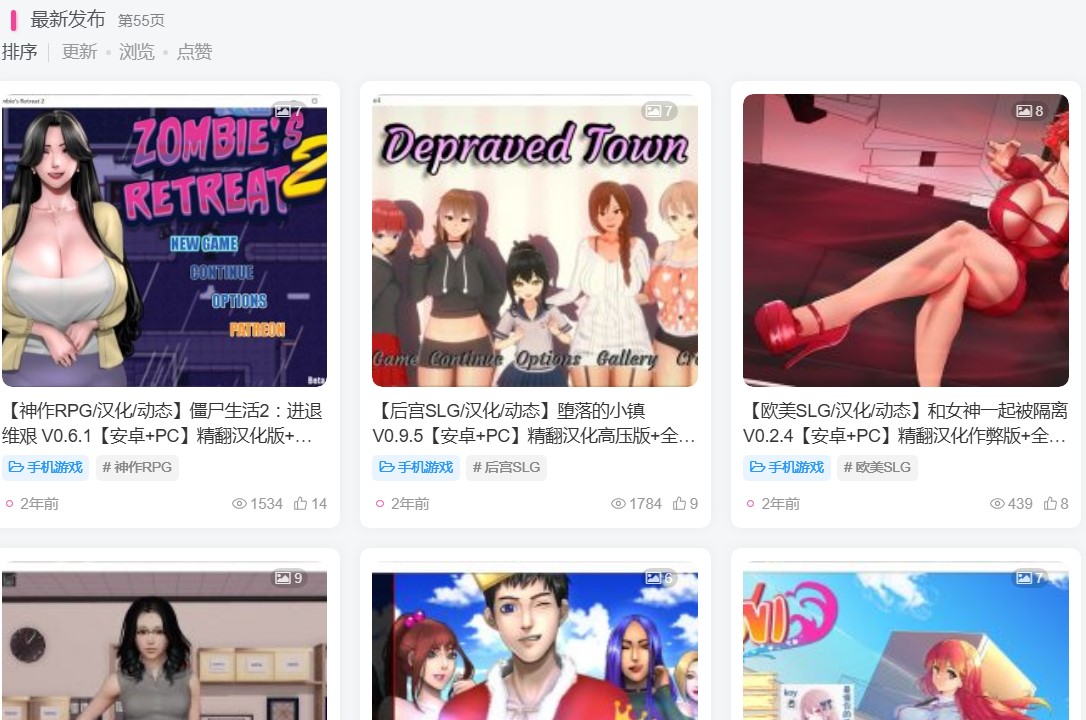Screen dimensions: 1086x720
Task: Open the Zombie's Retreat 2 post thumbnail
Action: point(164,240)
